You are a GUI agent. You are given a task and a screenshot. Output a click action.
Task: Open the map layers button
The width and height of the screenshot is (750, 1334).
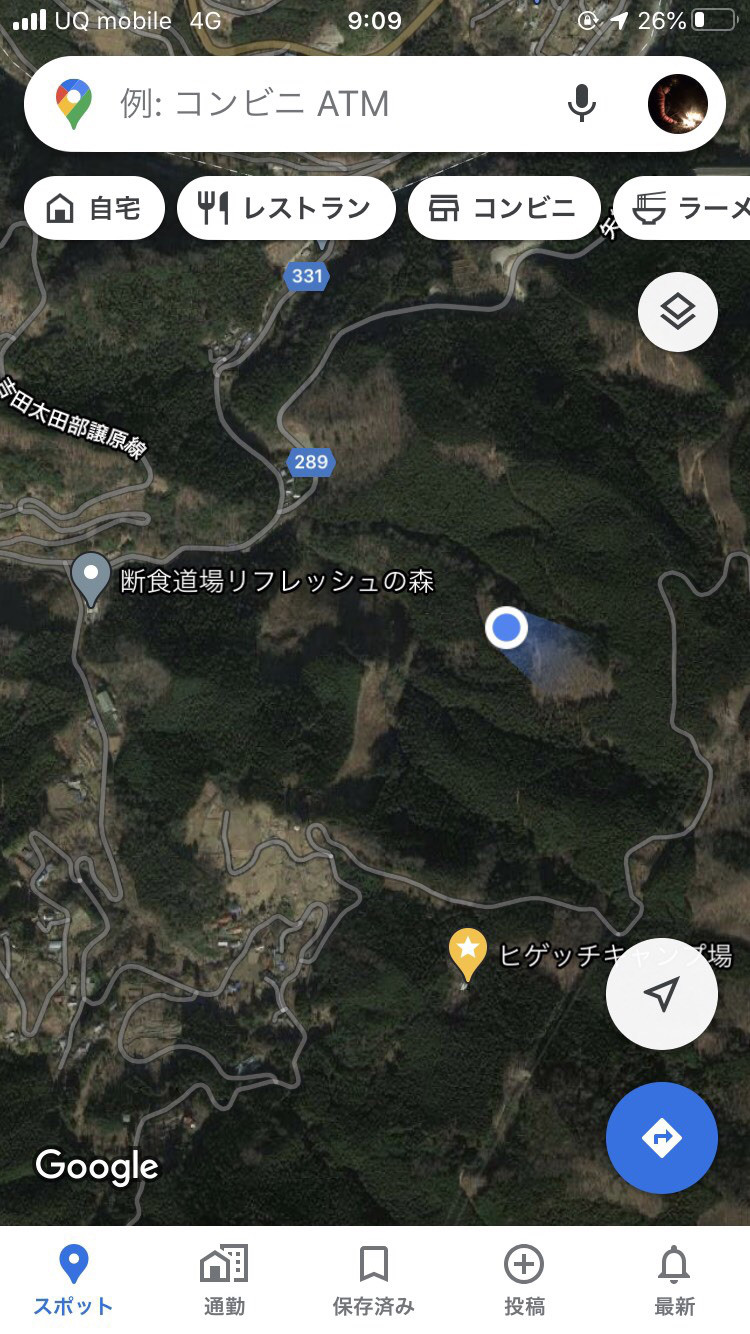[678, 312]
